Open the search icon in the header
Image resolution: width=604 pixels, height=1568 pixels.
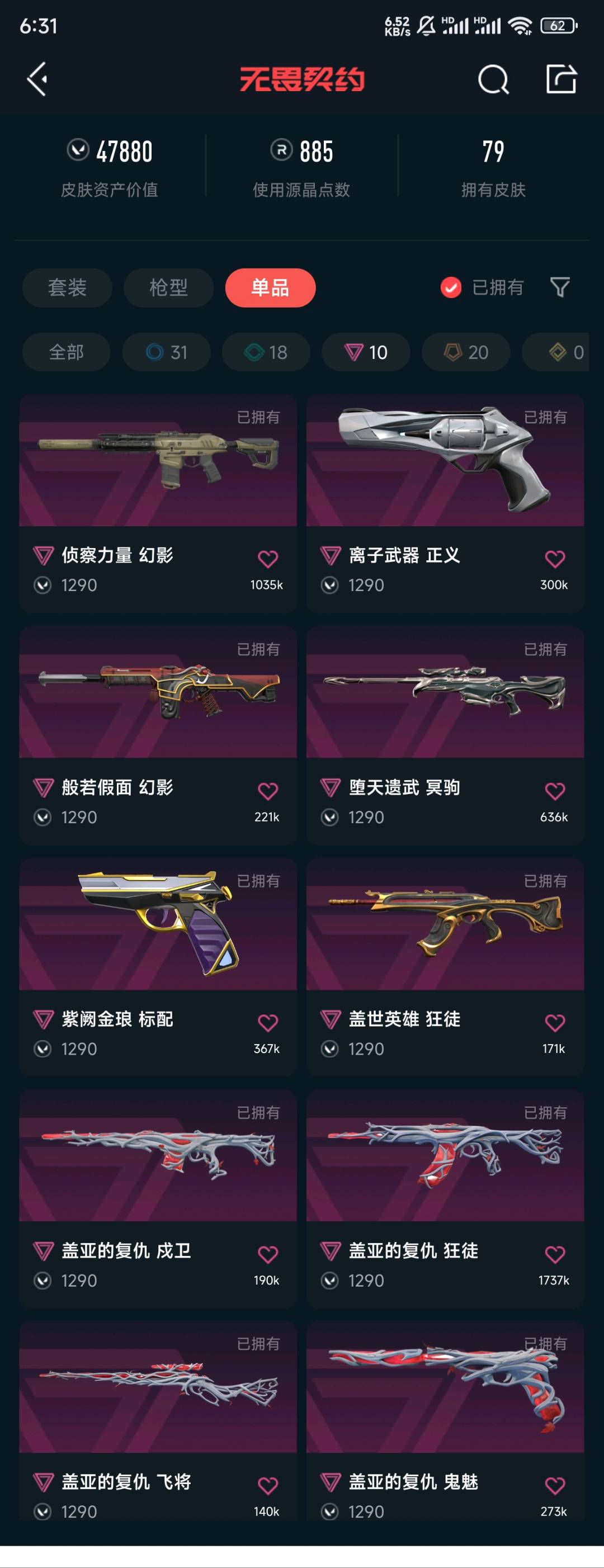(x=493, y=79)
